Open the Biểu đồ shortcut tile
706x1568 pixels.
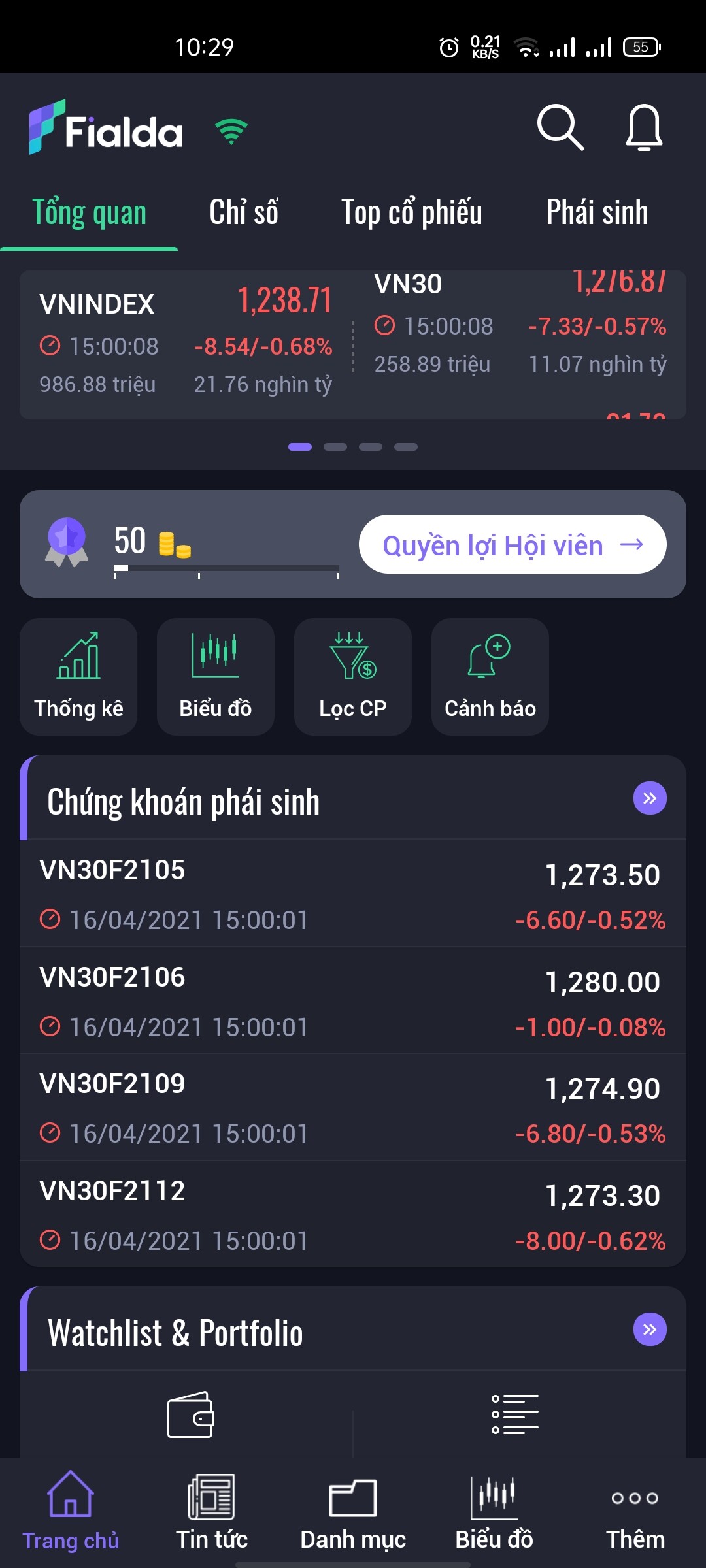click(216, 677)
